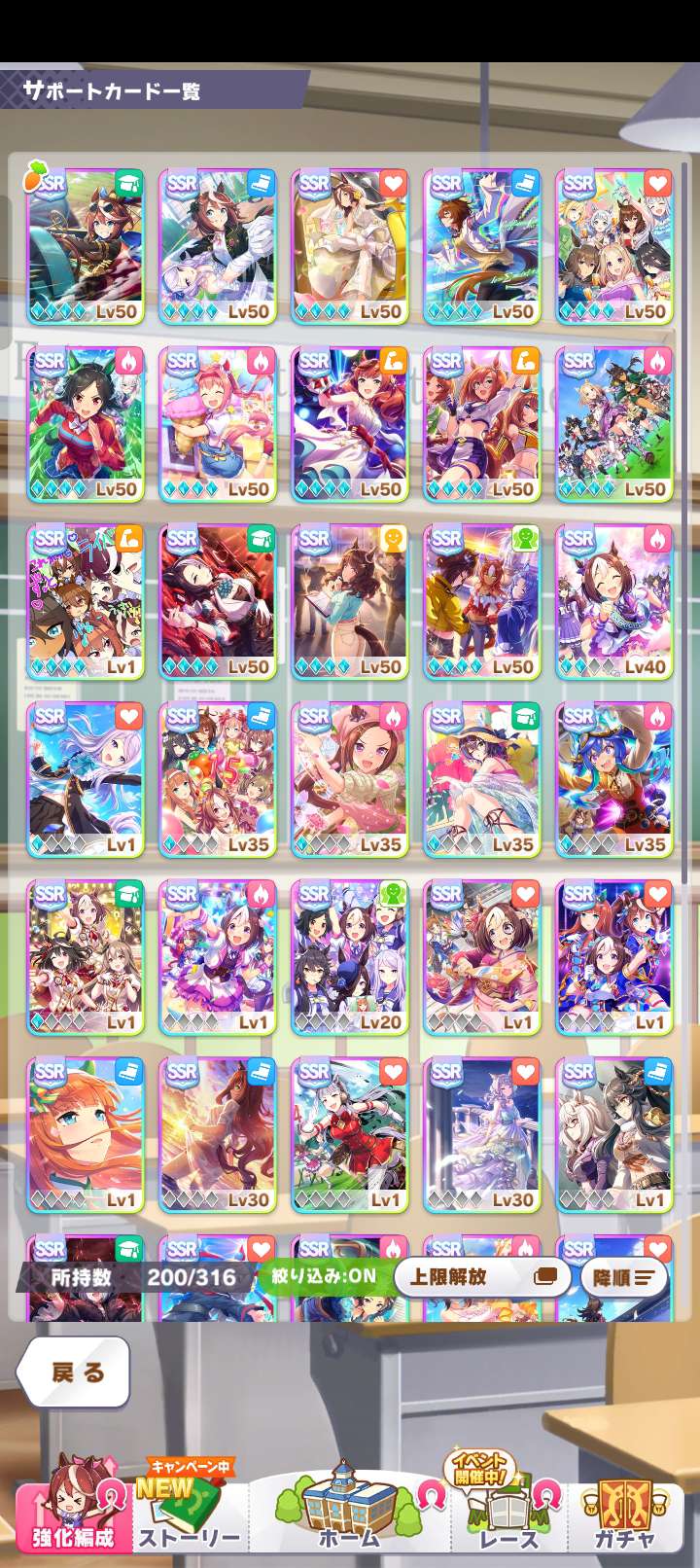Toggle the 降順 sort order
This screenshot has width=700, height=1568.
[x=623, y=1277]
